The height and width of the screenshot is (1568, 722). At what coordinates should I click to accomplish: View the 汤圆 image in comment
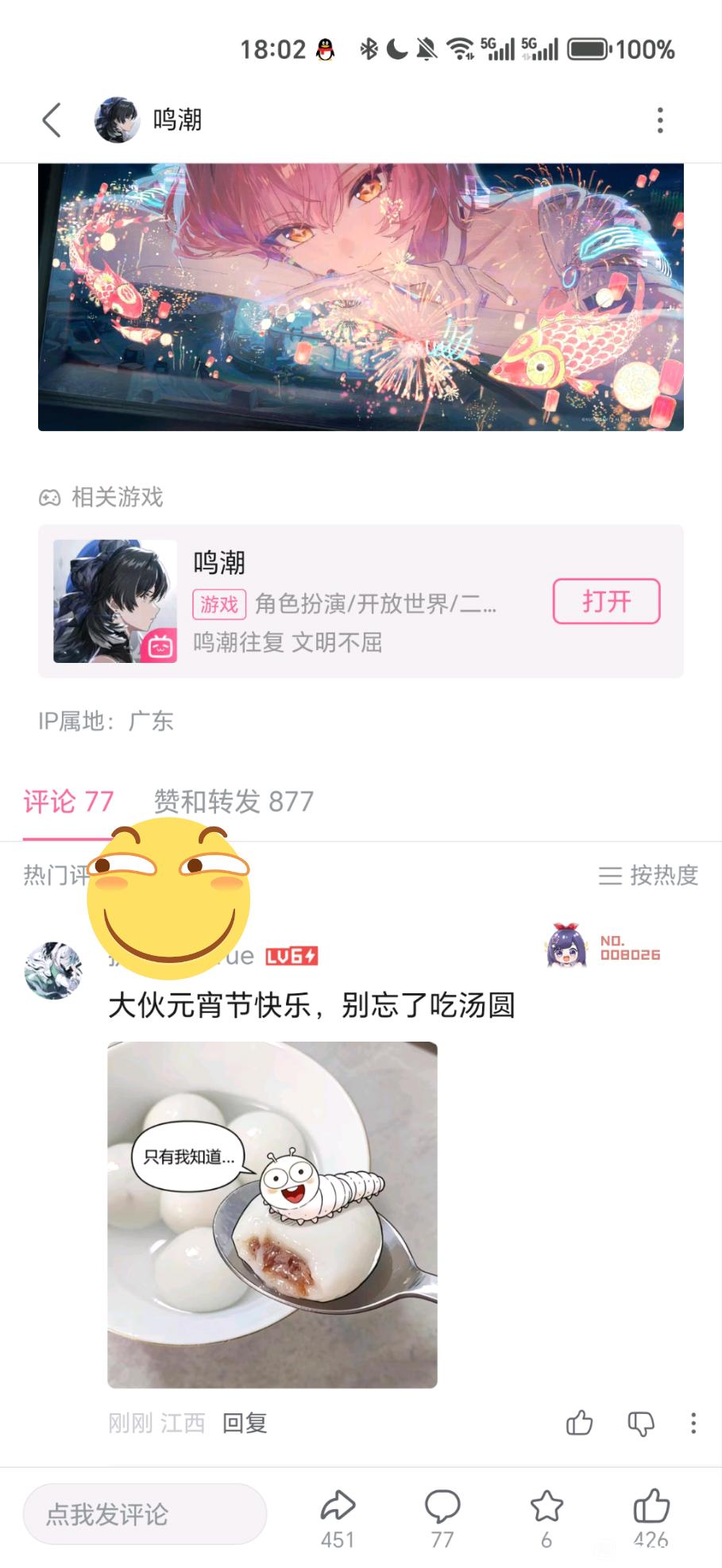point(272,1215)
